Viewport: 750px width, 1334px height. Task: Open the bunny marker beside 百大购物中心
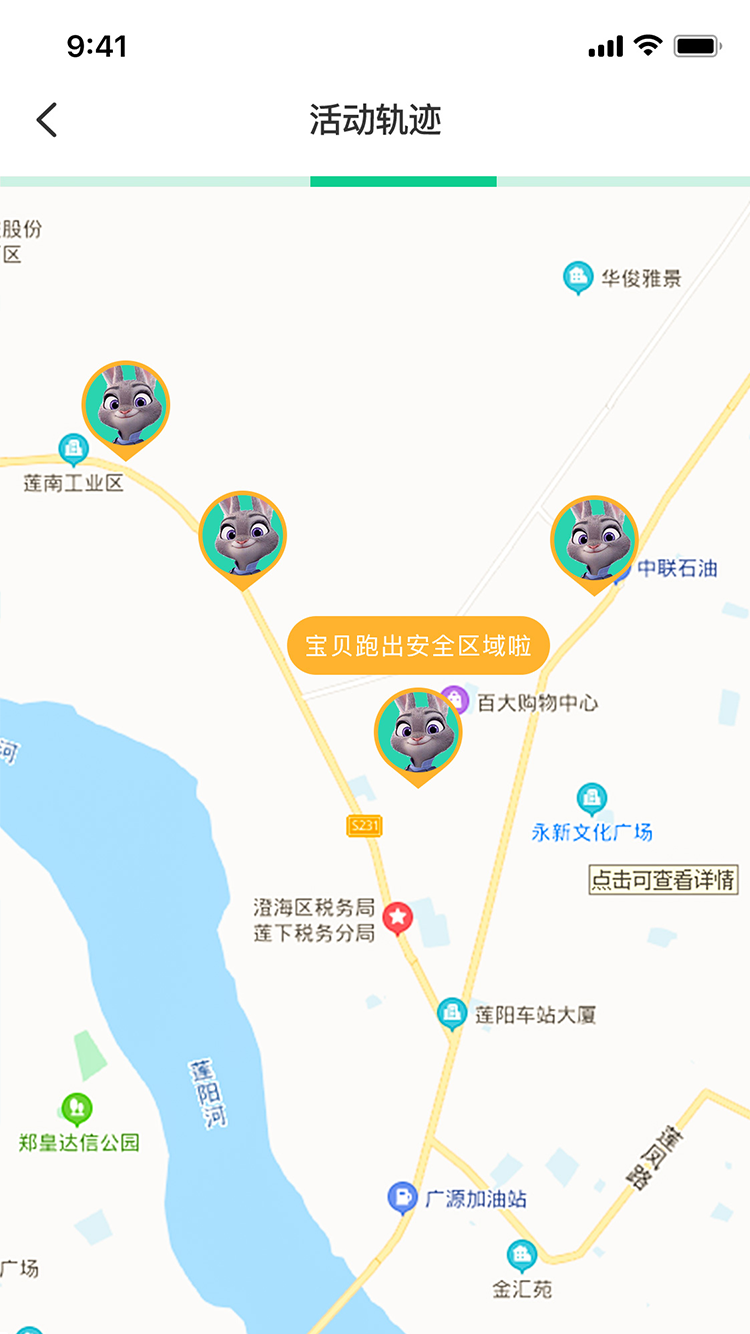click(418, 733)
